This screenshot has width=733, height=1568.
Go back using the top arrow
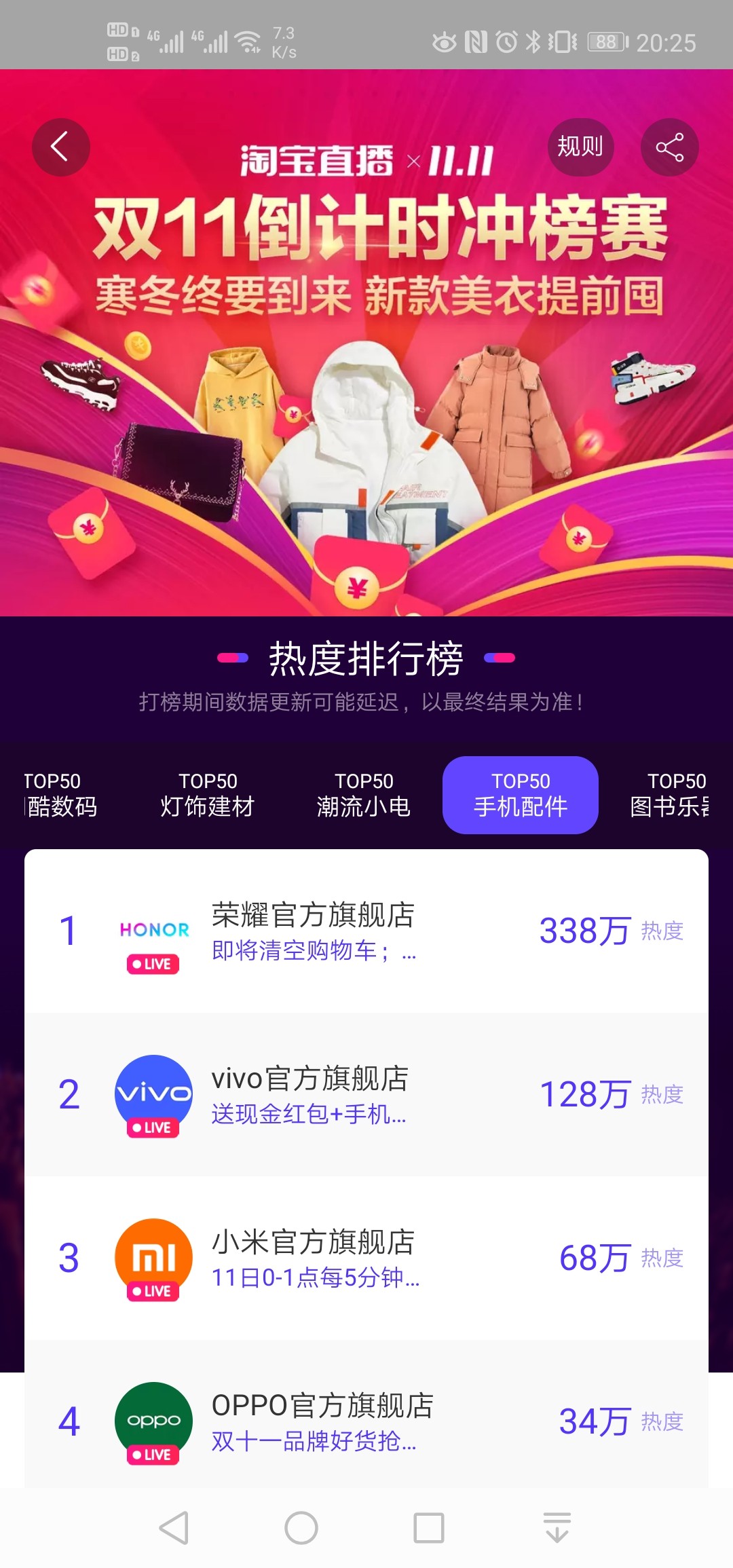[x=60, y=147]
